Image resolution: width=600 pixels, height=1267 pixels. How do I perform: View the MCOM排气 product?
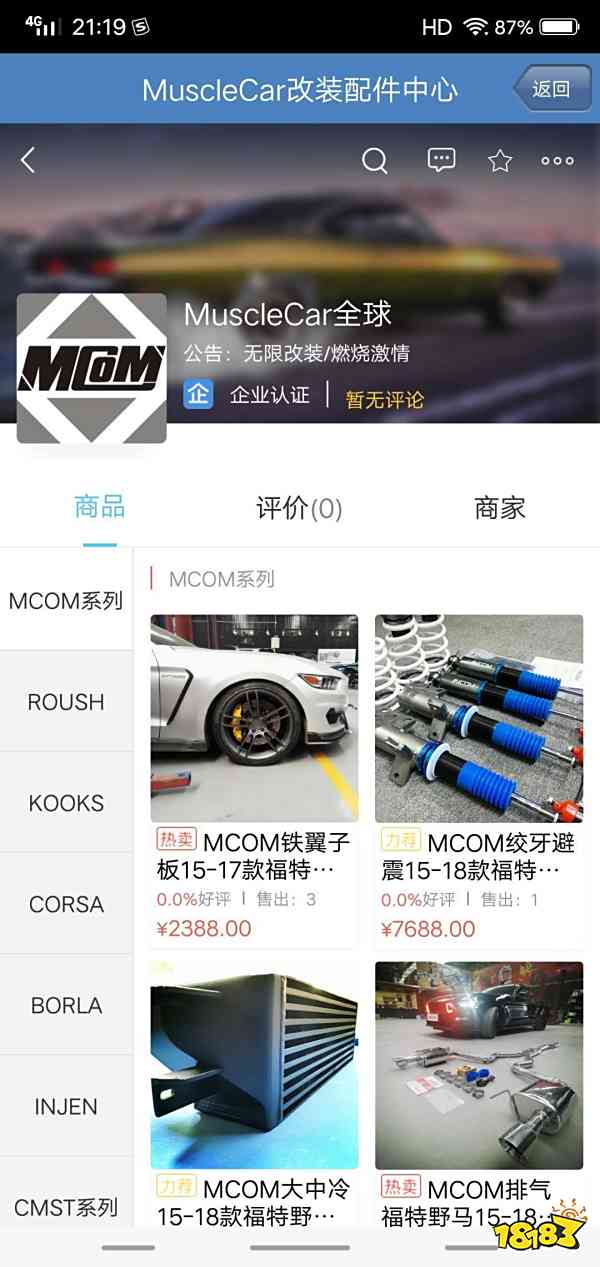pyautogui.click(x=479, y=1090)
